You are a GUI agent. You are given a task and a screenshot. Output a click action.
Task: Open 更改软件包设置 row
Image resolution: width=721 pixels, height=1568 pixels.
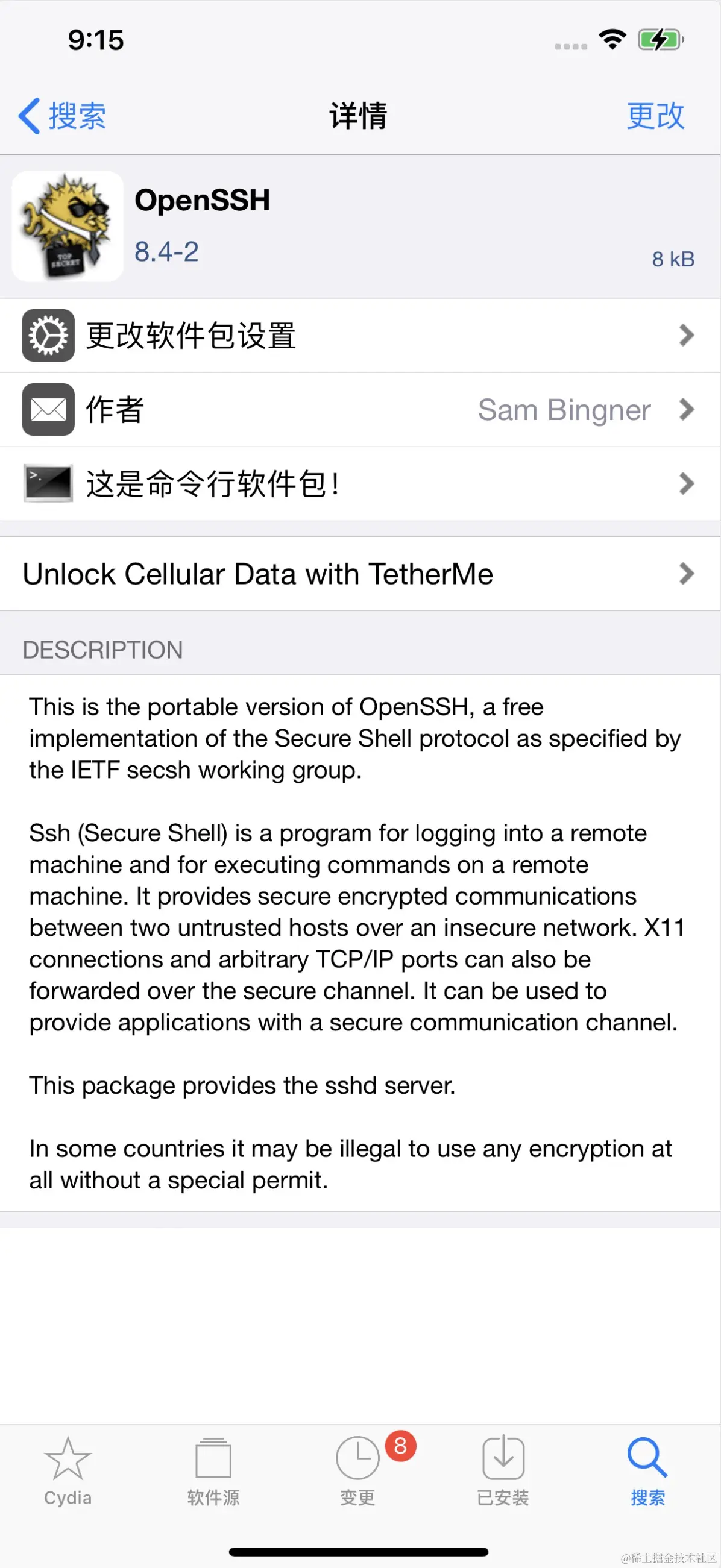coord(359,336)
